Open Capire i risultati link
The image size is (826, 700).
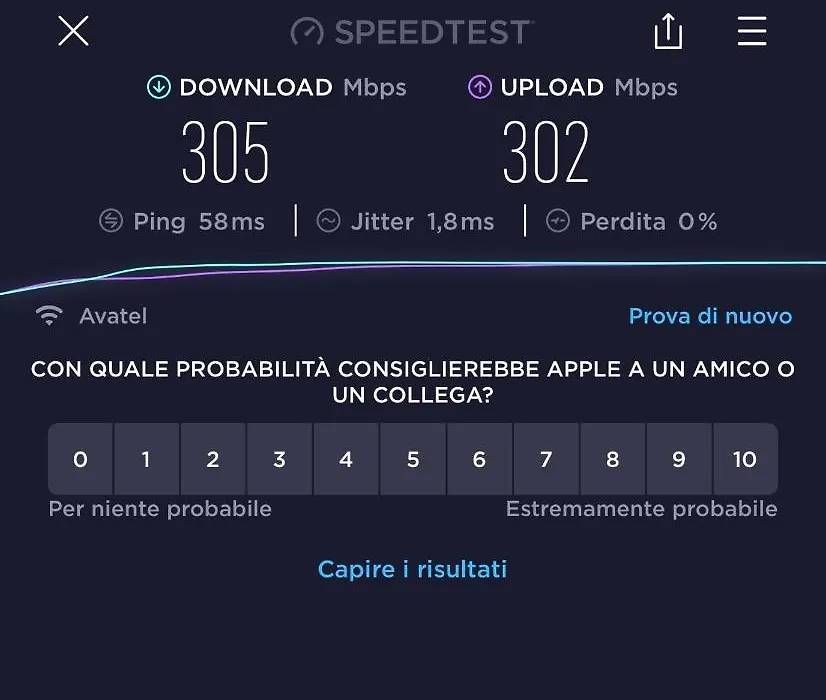tap(412, 569)
